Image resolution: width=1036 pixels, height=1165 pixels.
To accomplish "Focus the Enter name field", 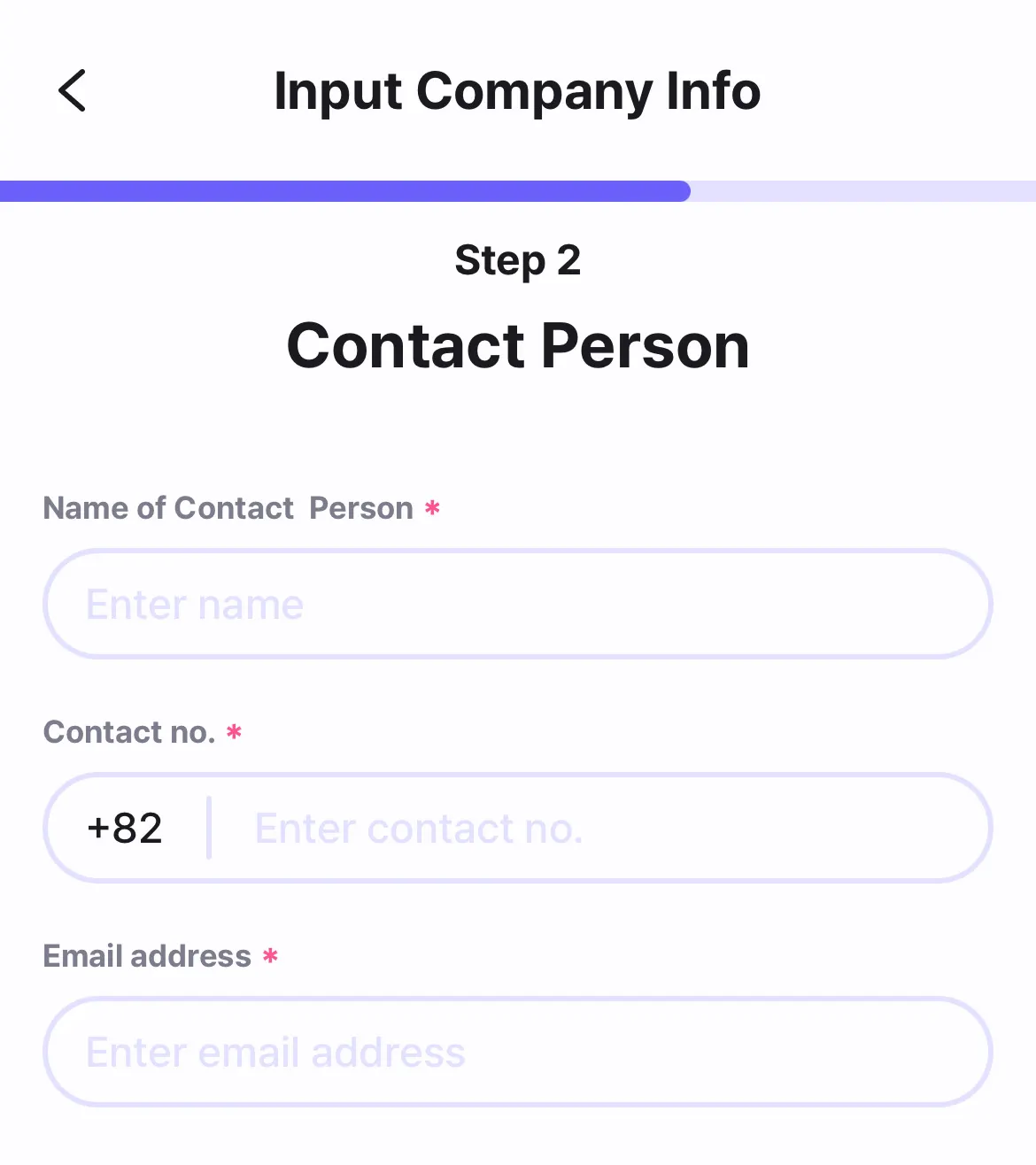I will click(x=517, y=605).
